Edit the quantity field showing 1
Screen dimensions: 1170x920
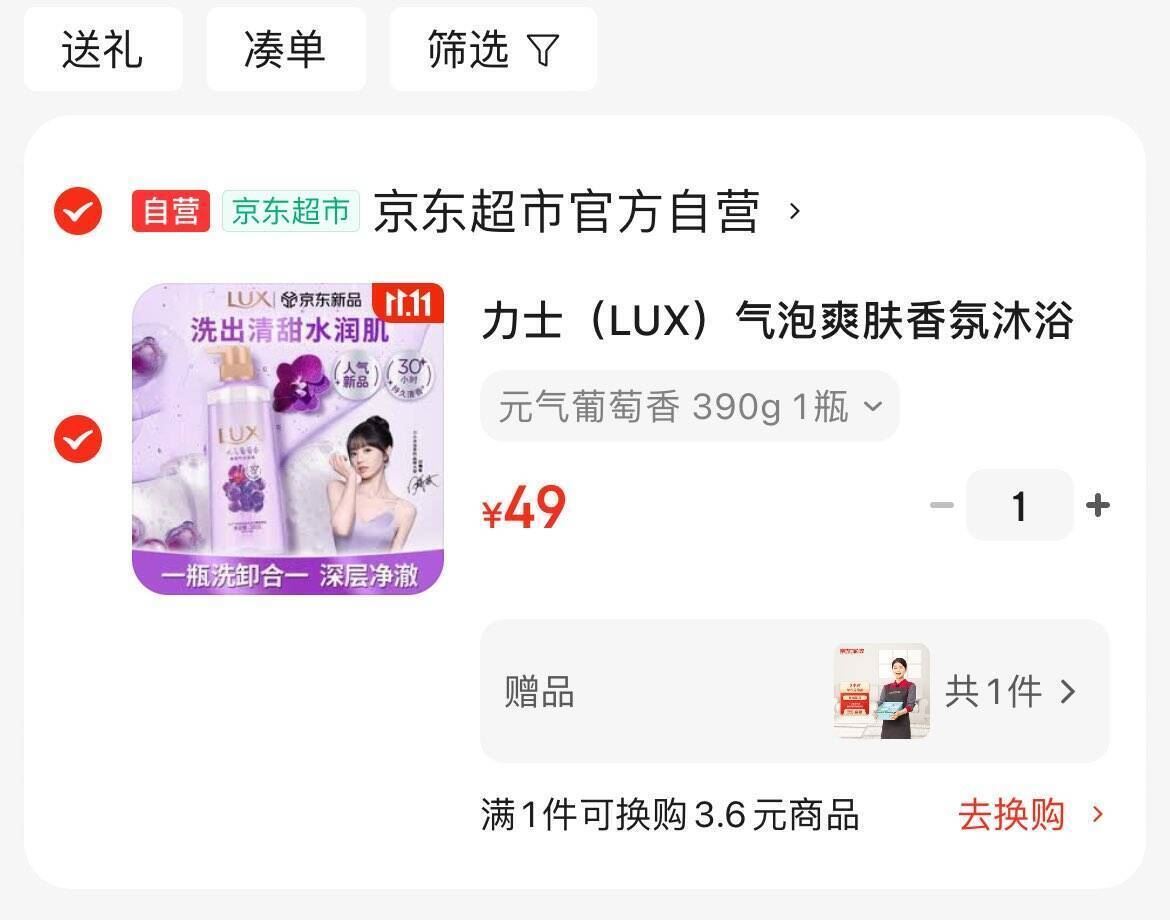(1019, 506)
